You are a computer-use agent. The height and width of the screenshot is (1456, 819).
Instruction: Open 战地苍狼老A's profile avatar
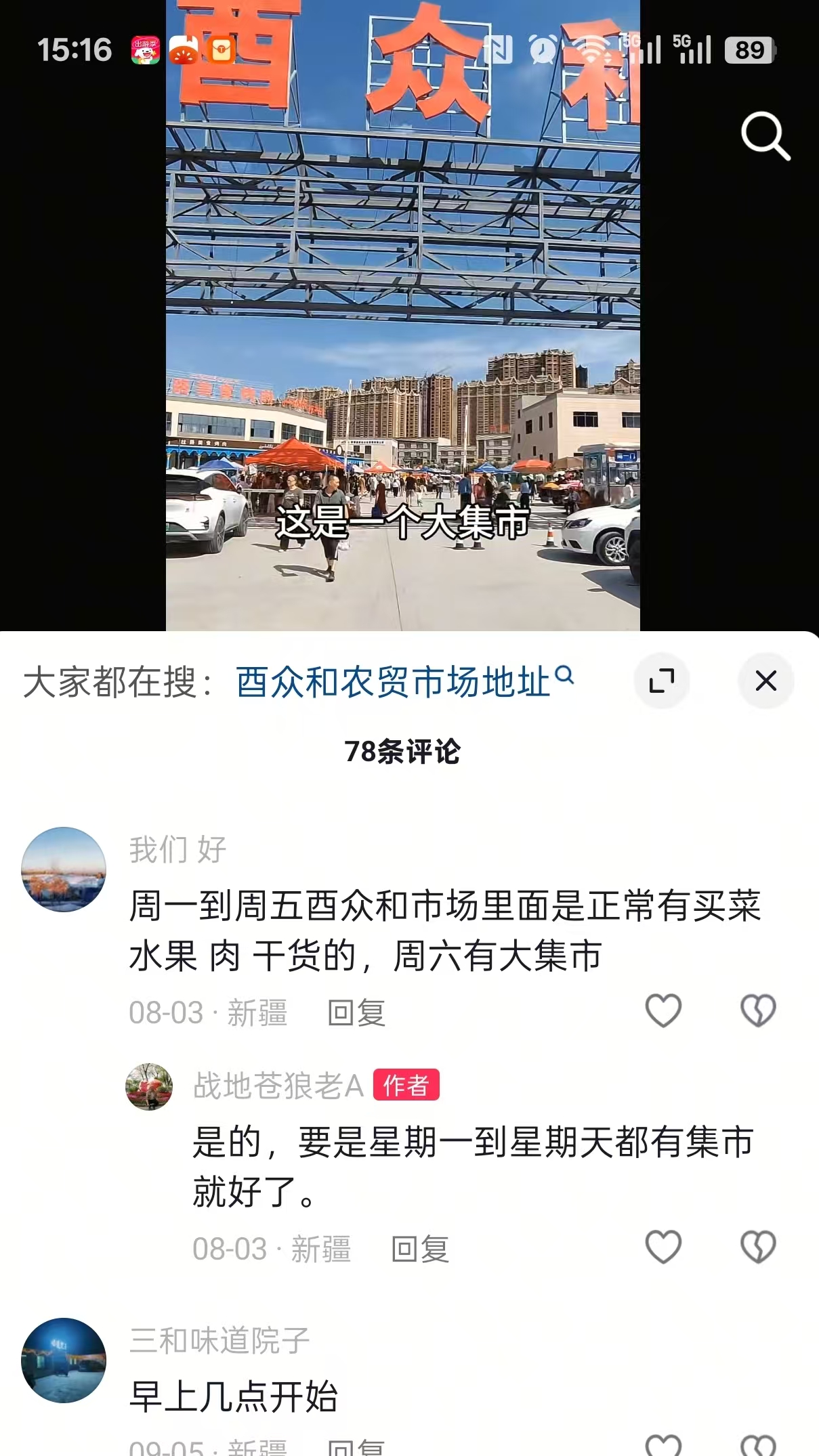[x=149, y=1086]
